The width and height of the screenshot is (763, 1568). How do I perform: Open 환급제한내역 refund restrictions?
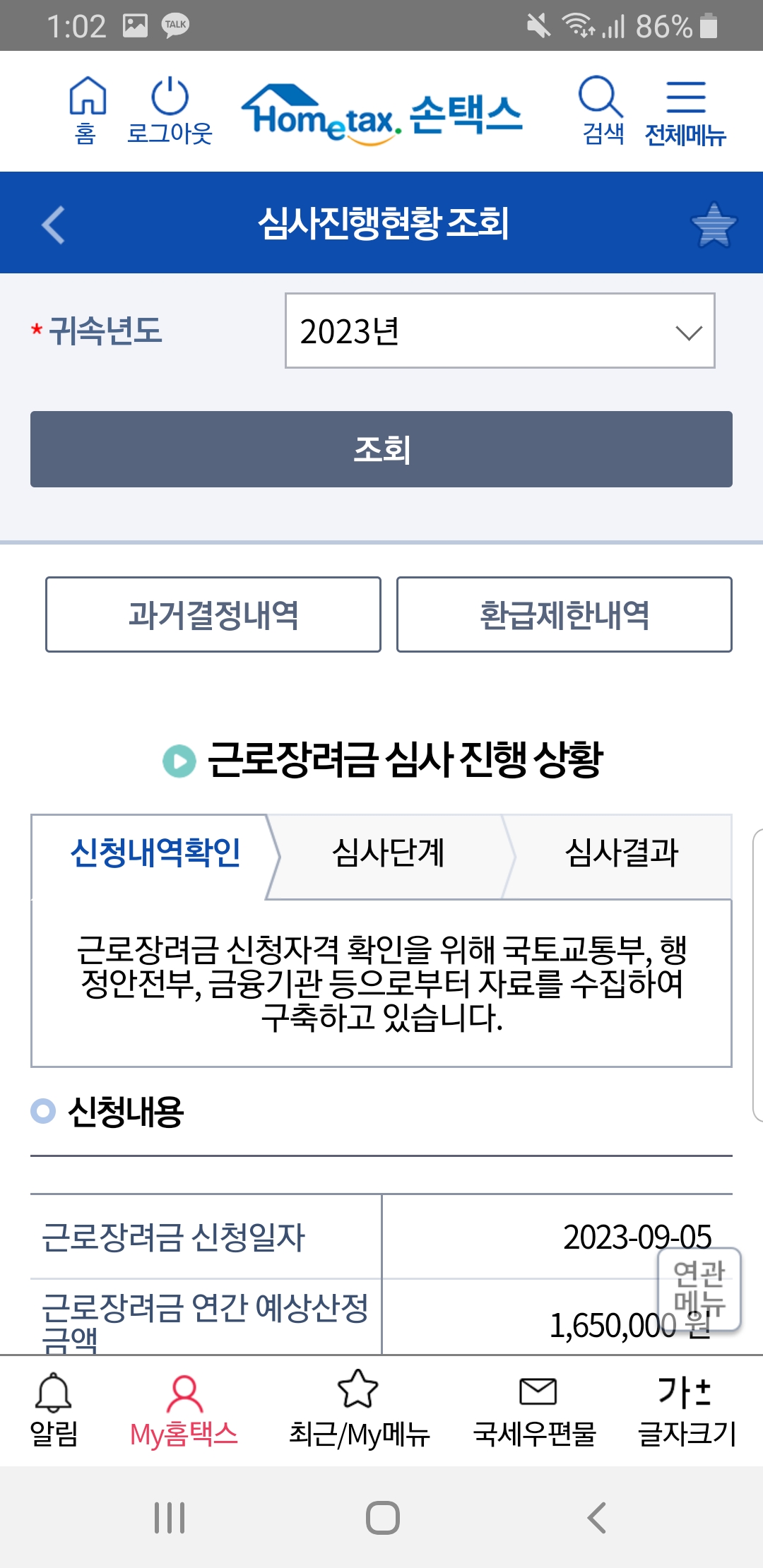point(564,614)
